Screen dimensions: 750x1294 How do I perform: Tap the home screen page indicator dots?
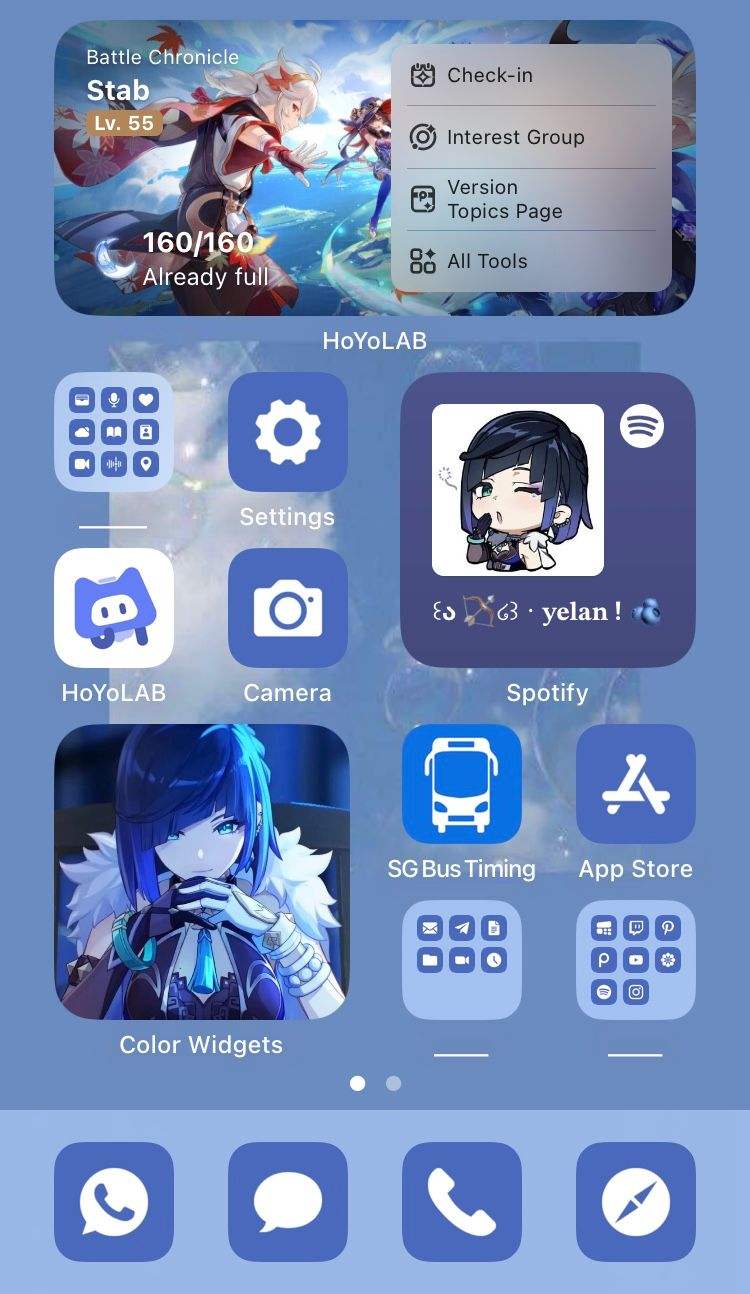pos(375,1083)
